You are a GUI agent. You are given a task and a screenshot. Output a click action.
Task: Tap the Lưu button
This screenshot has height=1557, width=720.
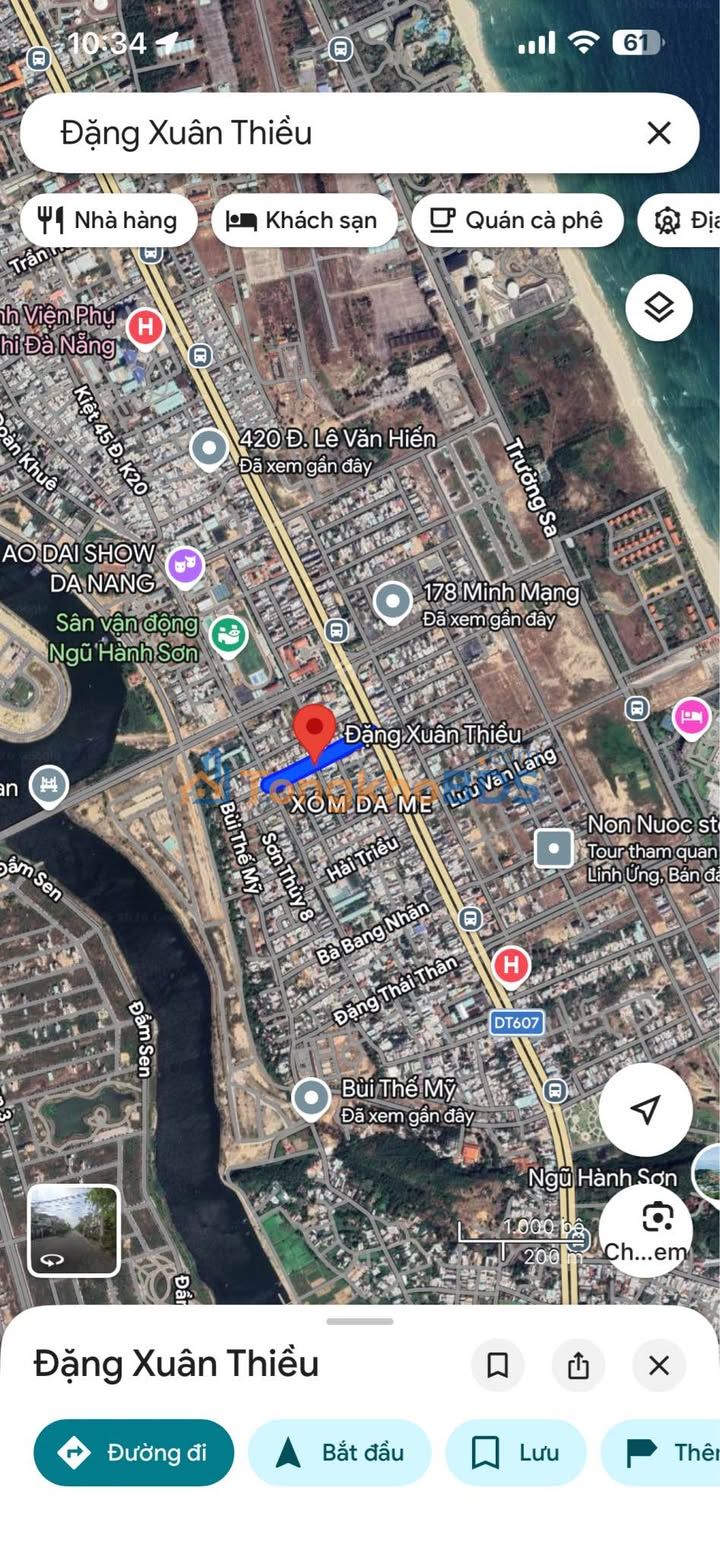[515, 1452]
